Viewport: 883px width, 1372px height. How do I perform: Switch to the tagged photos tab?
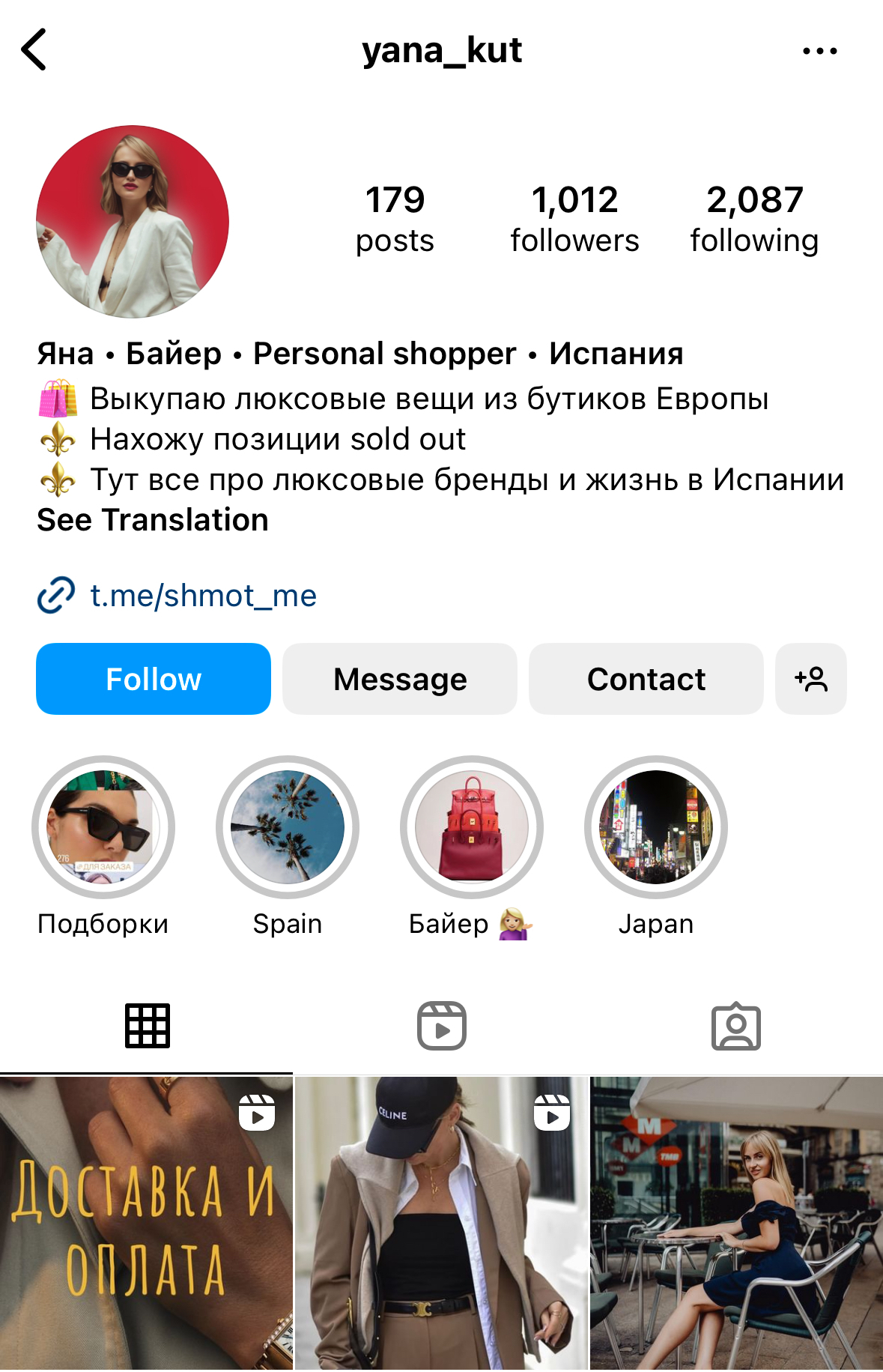[735, 1026]
